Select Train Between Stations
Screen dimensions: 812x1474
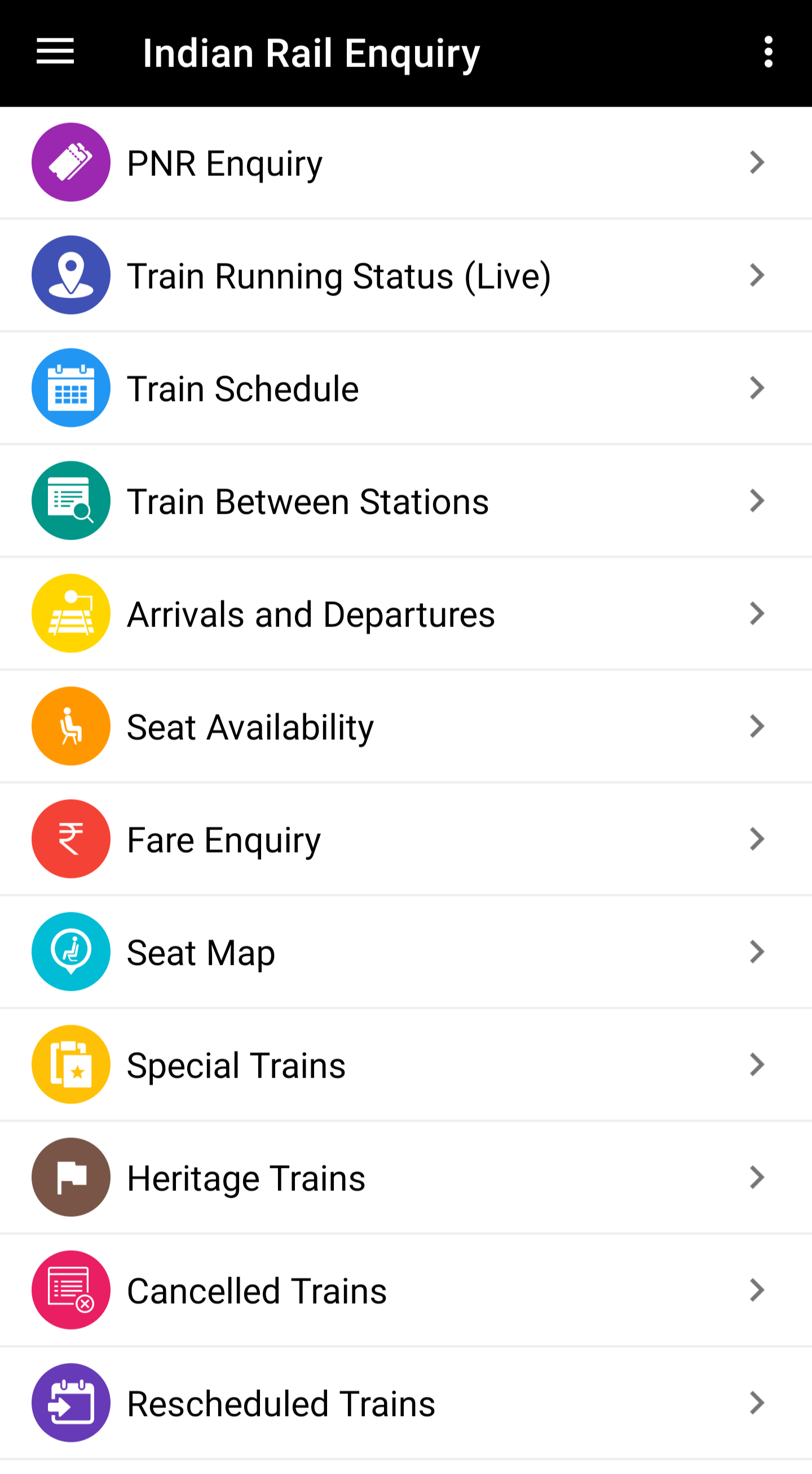point(405,501)
